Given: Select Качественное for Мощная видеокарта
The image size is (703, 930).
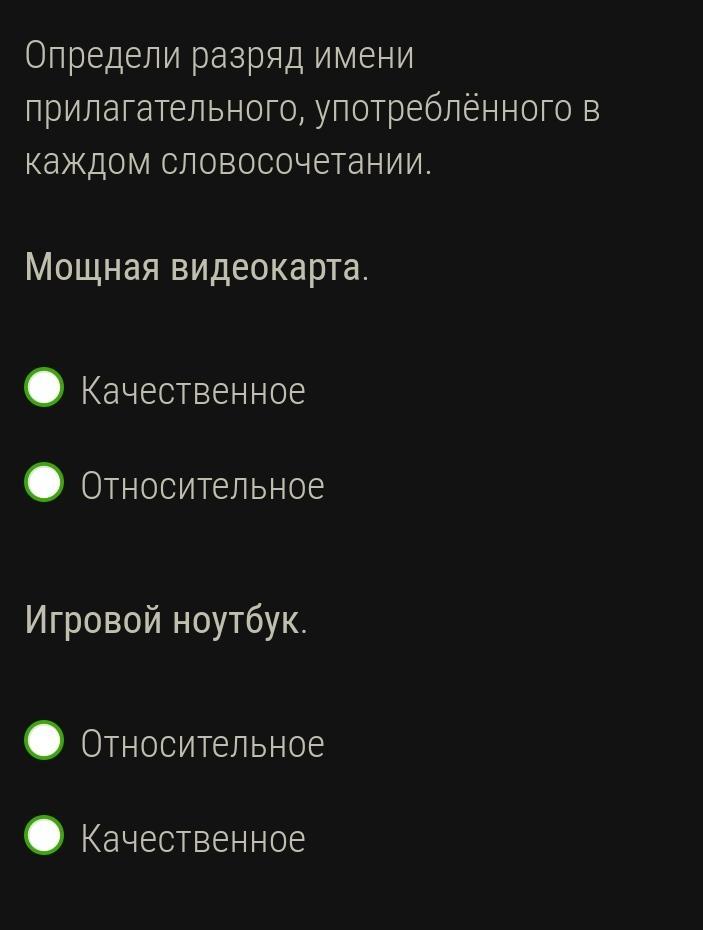Looking at the screenshot, I should pos(44,388).
